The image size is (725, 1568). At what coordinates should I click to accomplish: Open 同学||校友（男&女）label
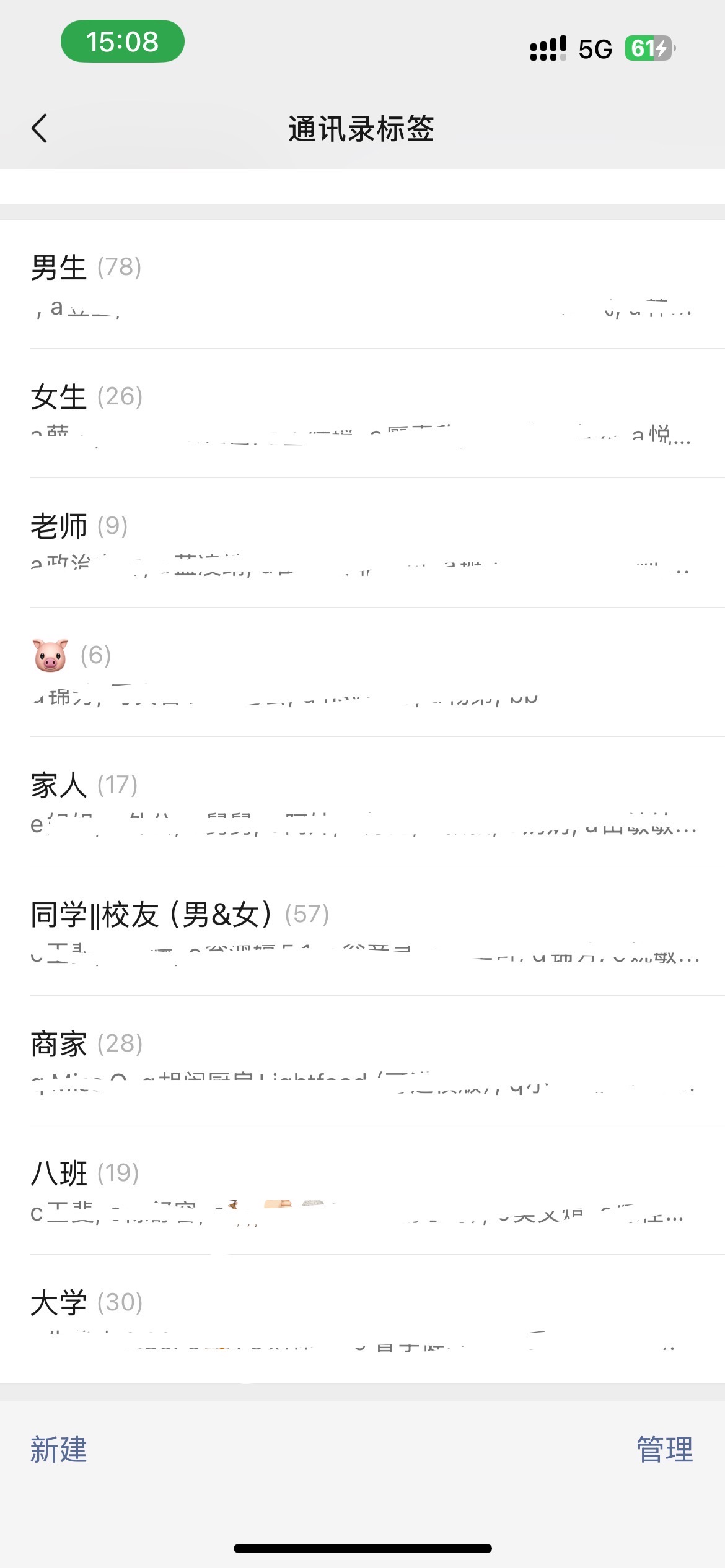pyautogui.click(x=362, y=931)
